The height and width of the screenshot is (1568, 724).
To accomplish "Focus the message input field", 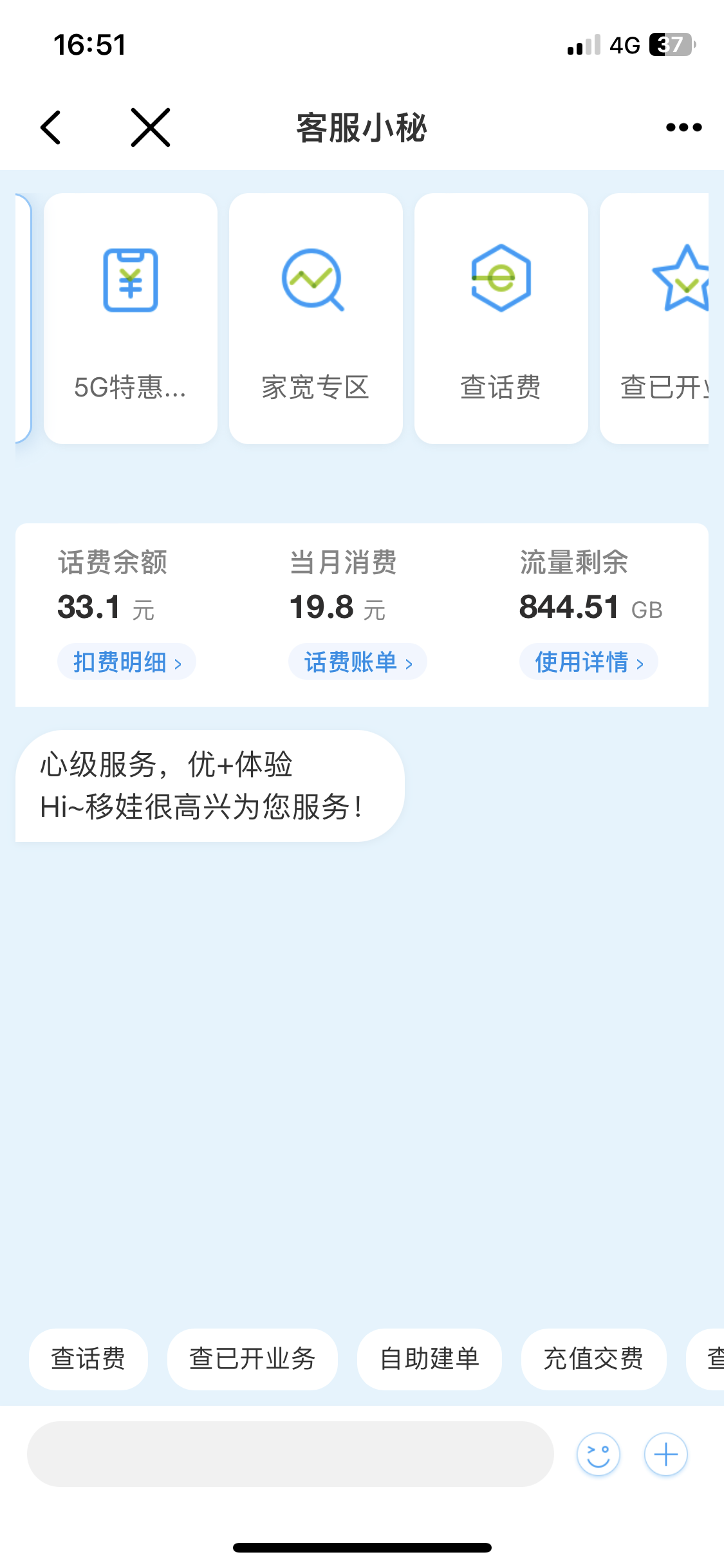I will pos(290,1454).
